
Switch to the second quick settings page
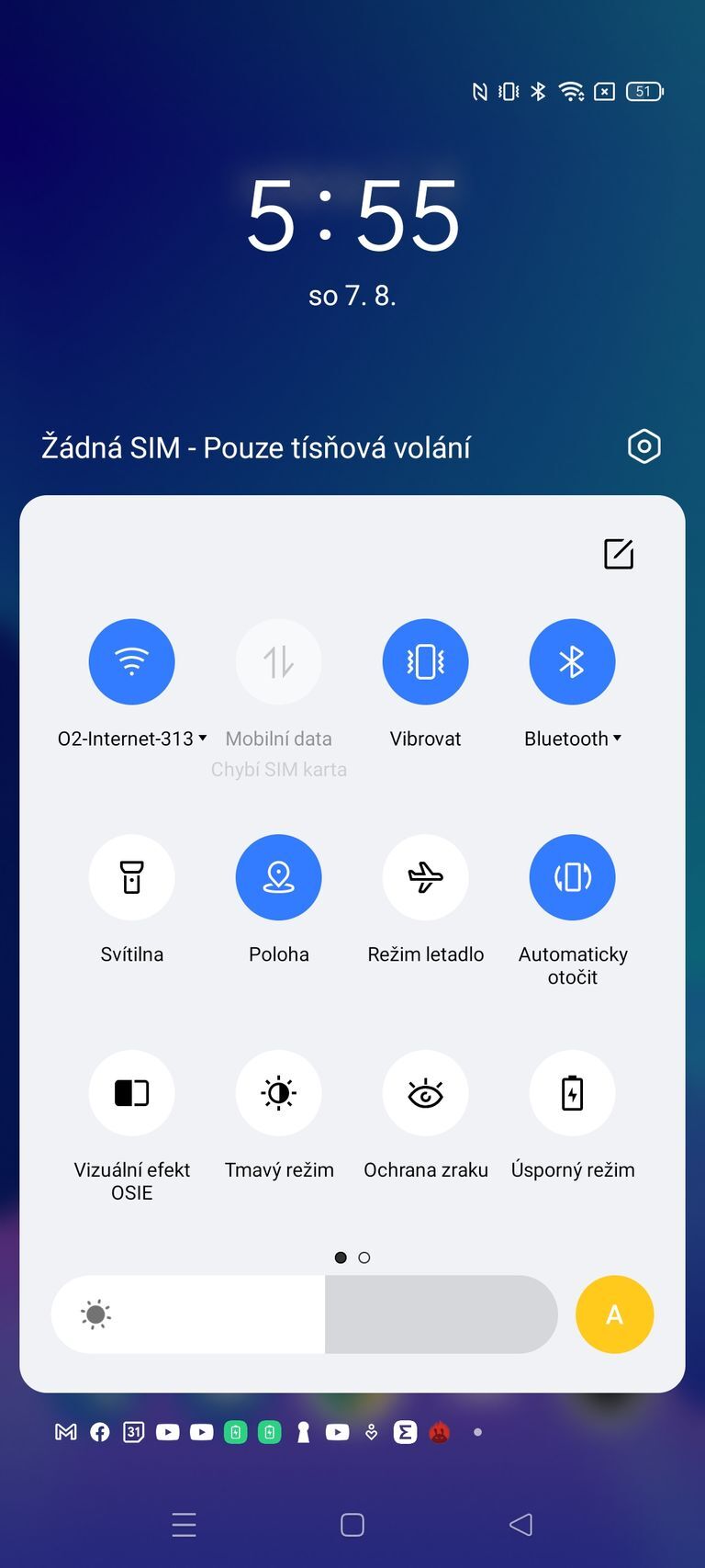[364, 1258]
